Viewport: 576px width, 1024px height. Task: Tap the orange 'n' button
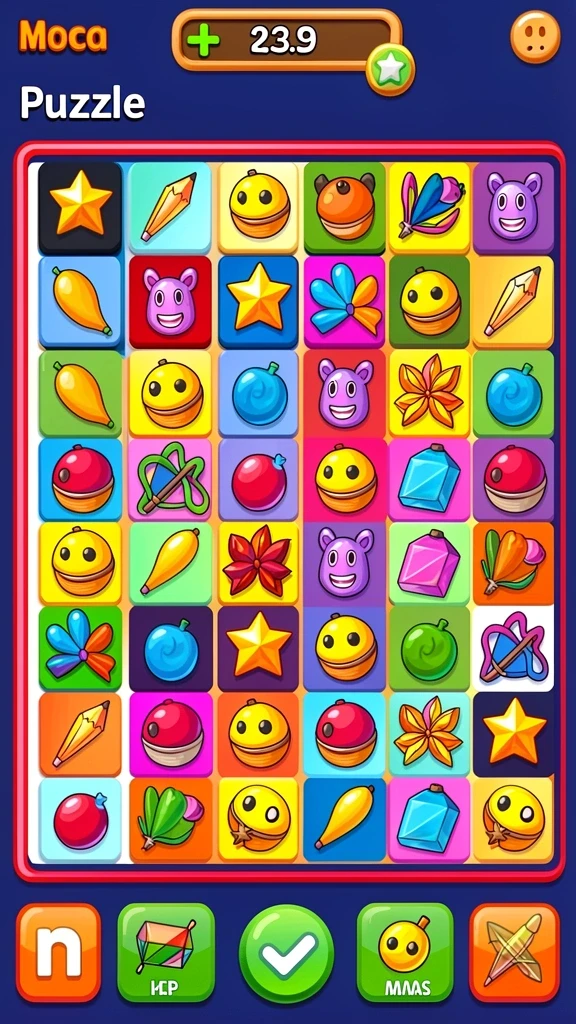59,953
